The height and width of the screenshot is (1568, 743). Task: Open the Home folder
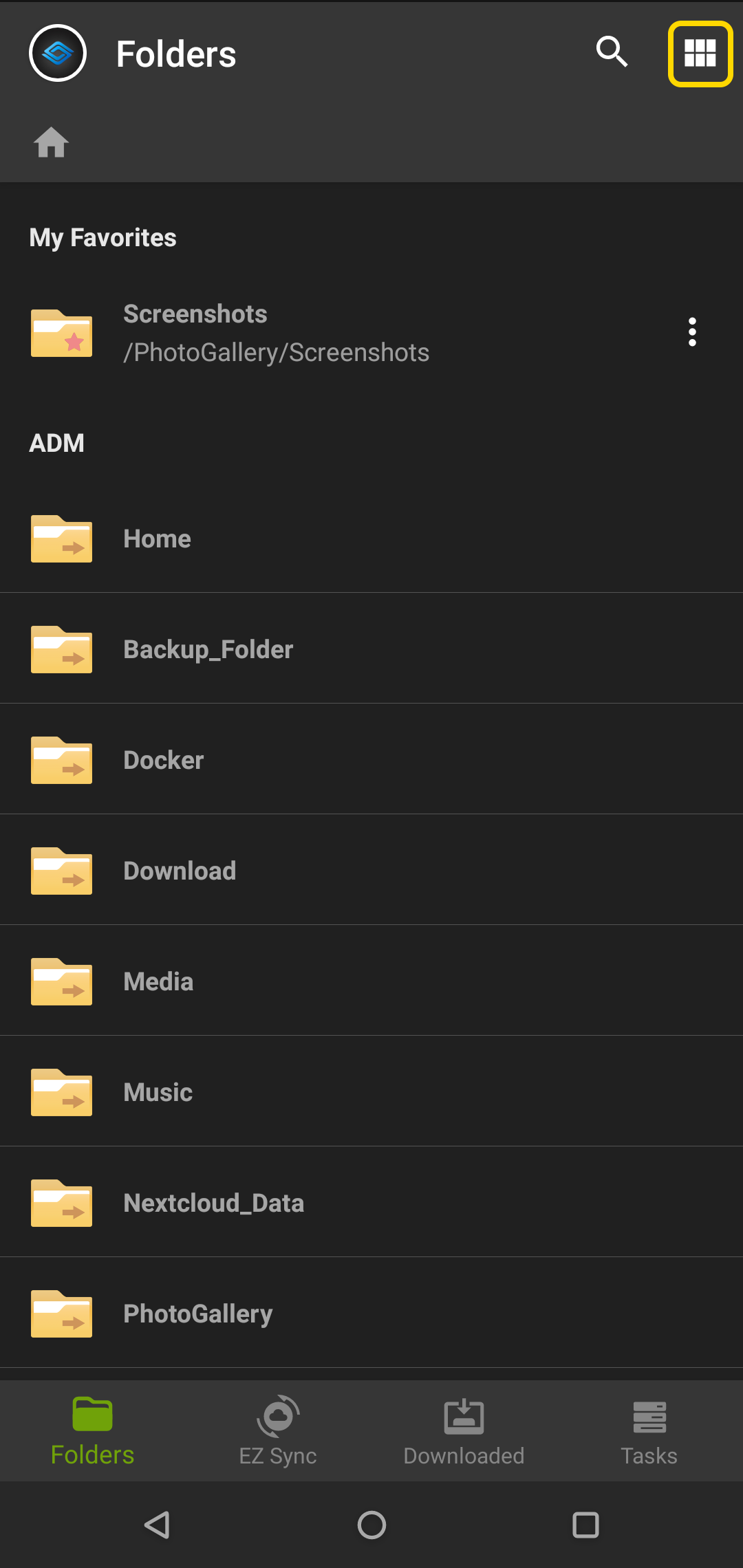click(x=371, y=538)
